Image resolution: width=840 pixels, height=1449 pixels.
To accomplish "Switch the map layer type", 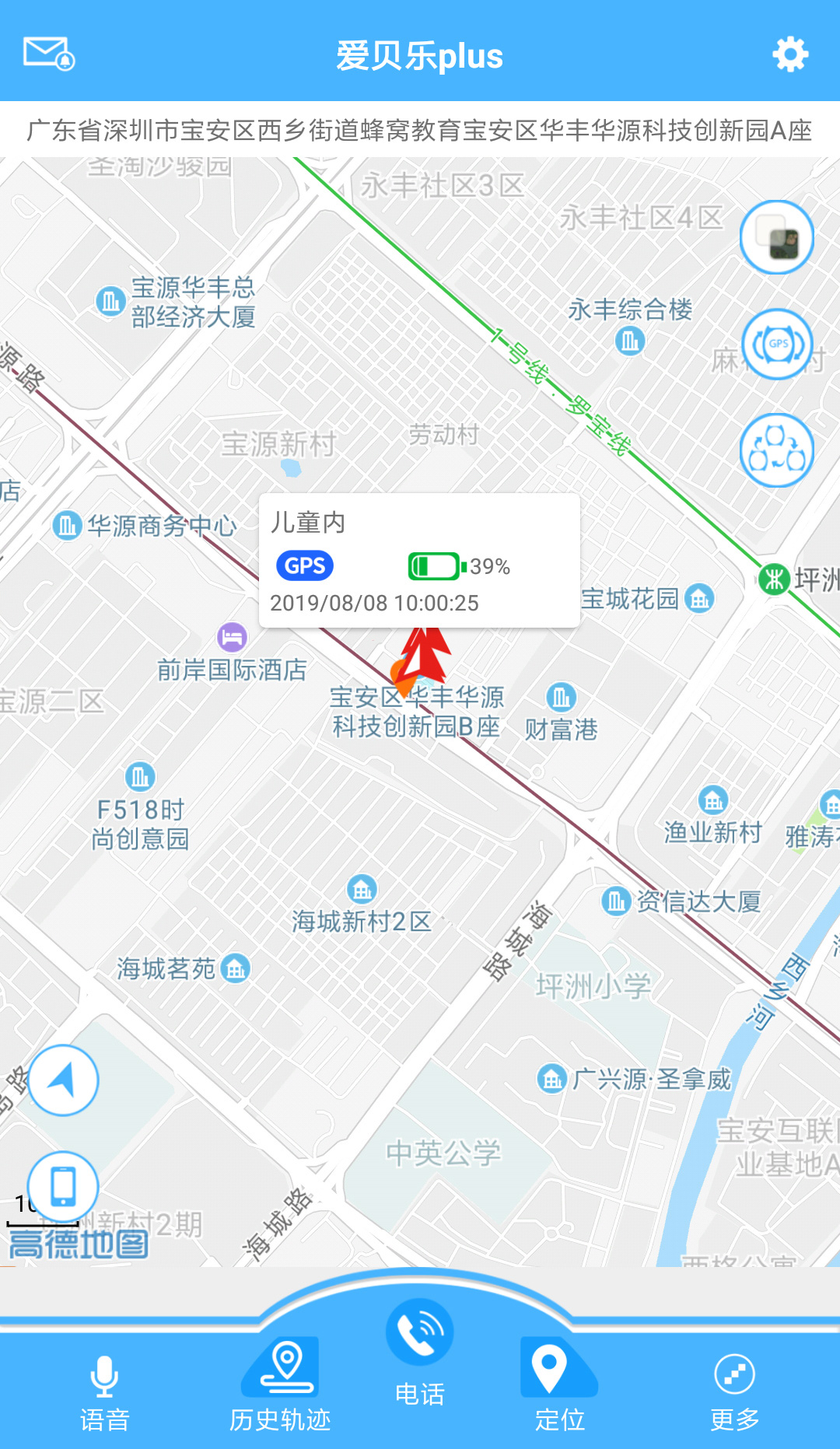I will click(776, 237).
